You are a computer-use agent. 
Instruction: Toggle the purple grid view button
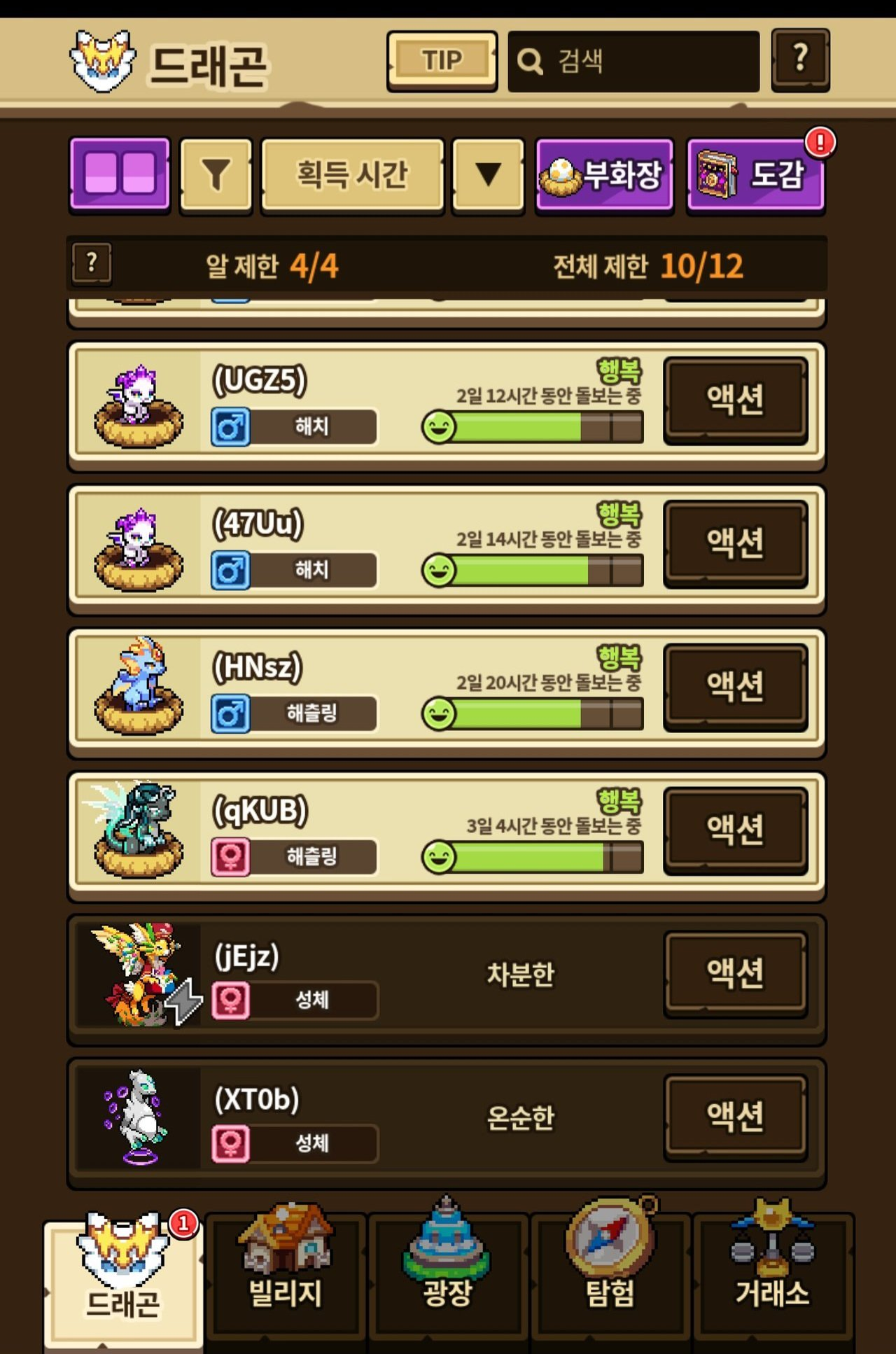[120, 174]
